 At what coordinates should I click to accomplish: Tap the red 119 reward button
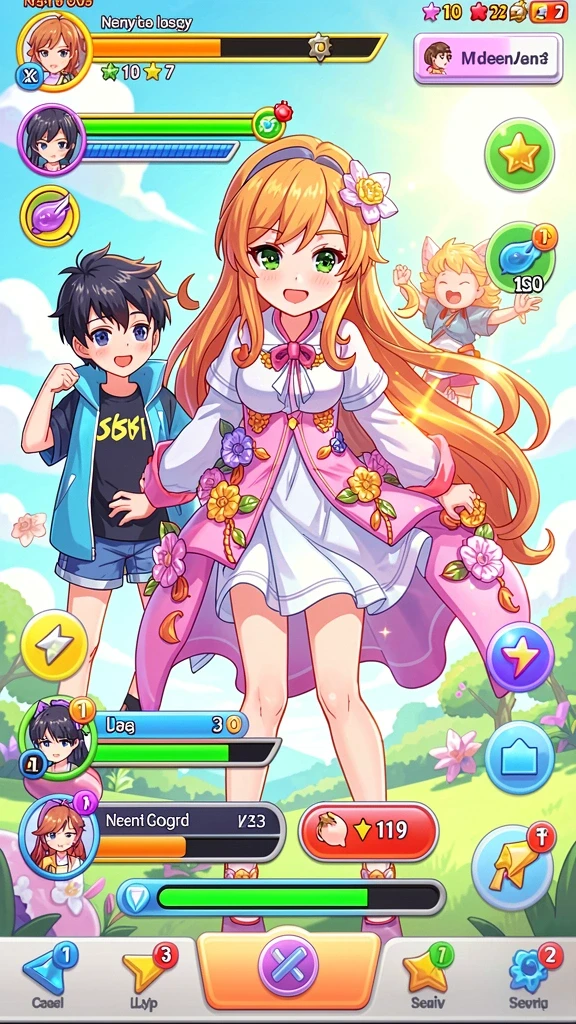pos(368,831)
